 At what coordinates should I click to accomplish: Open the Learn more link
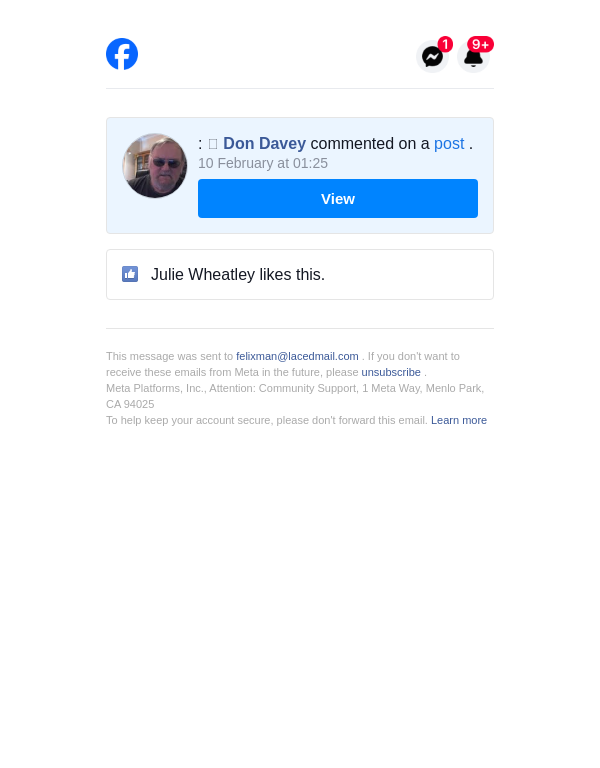pyautogui.click(x=459, y=420)
